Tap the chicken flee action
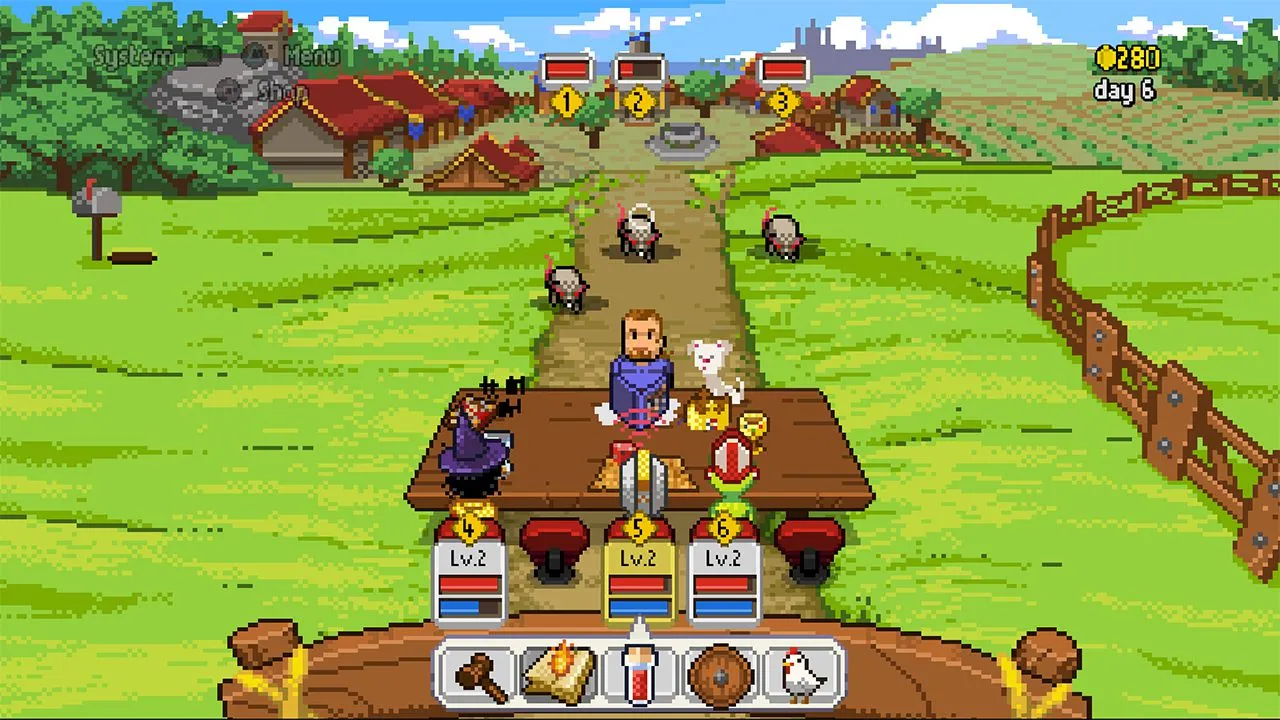This screenshot has width=1280, height=720. click(802, 672)
